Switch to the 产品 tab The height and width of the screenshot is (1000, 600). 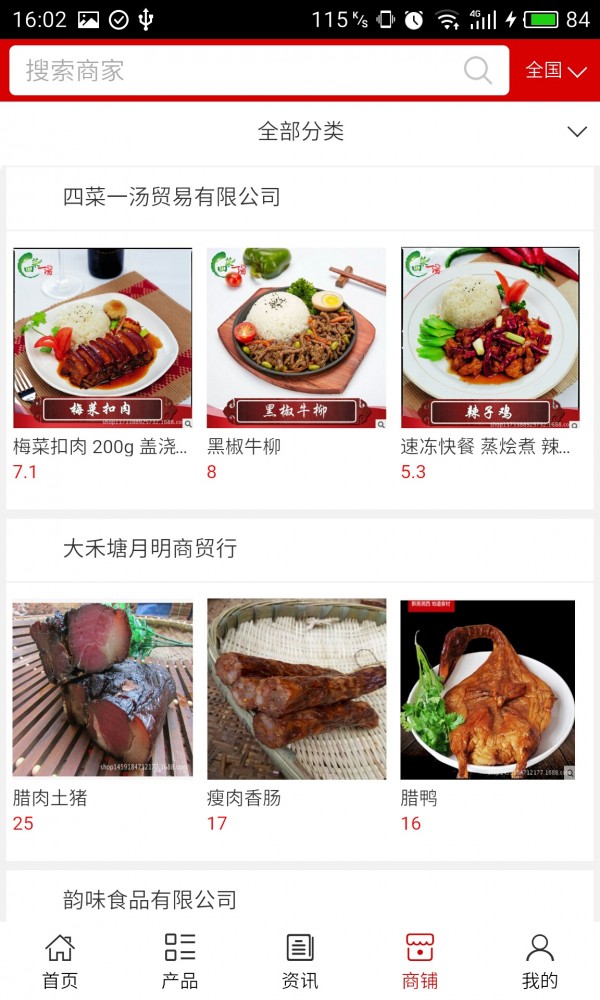click(180, 960)
